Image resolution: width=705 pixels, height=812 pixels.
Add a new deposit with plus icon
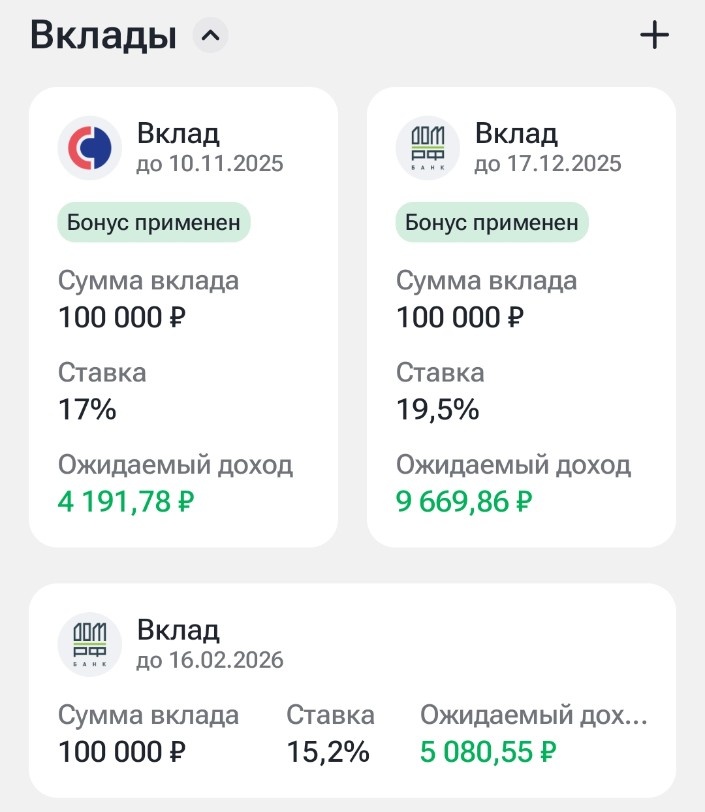point(654,35)
